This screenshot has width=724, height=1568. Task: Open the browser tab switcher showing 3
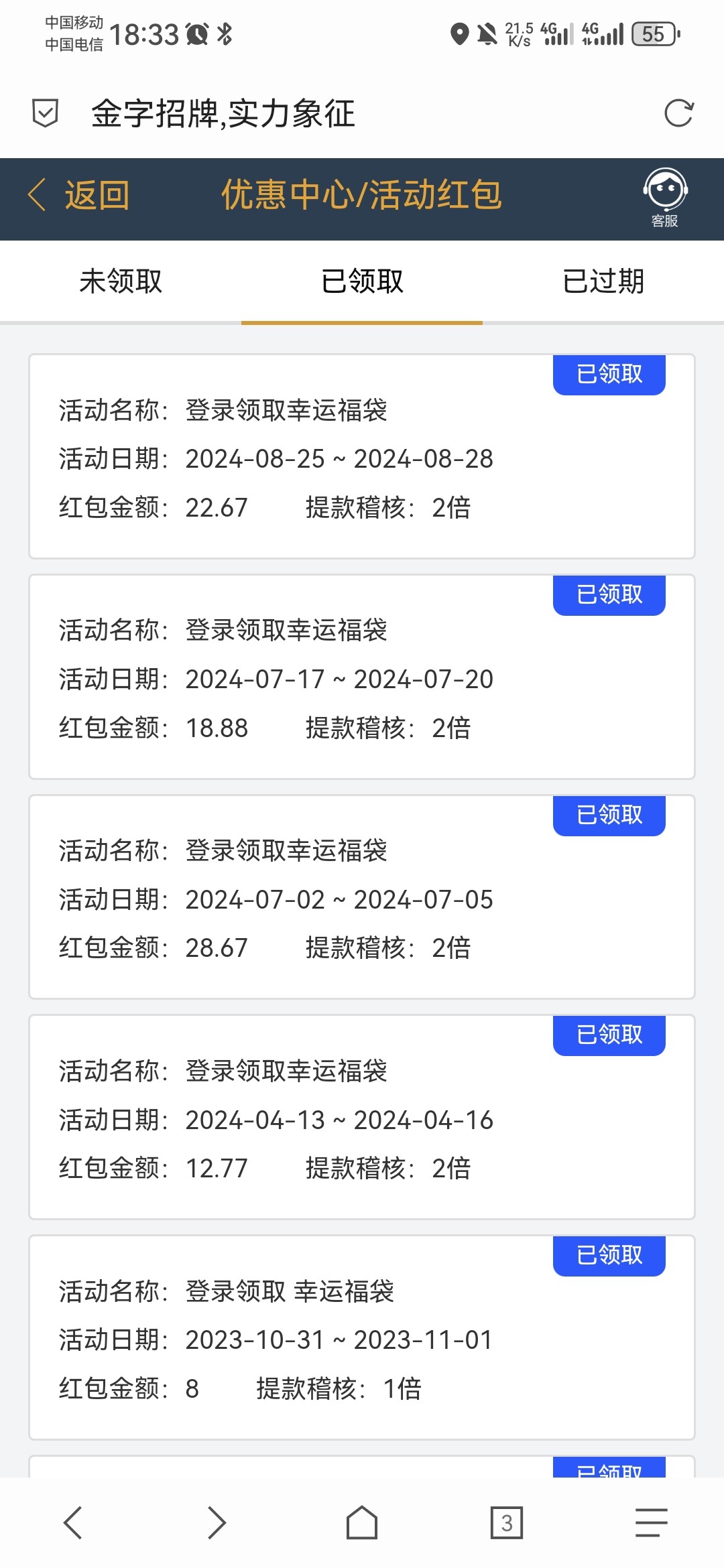point(507,1523)
